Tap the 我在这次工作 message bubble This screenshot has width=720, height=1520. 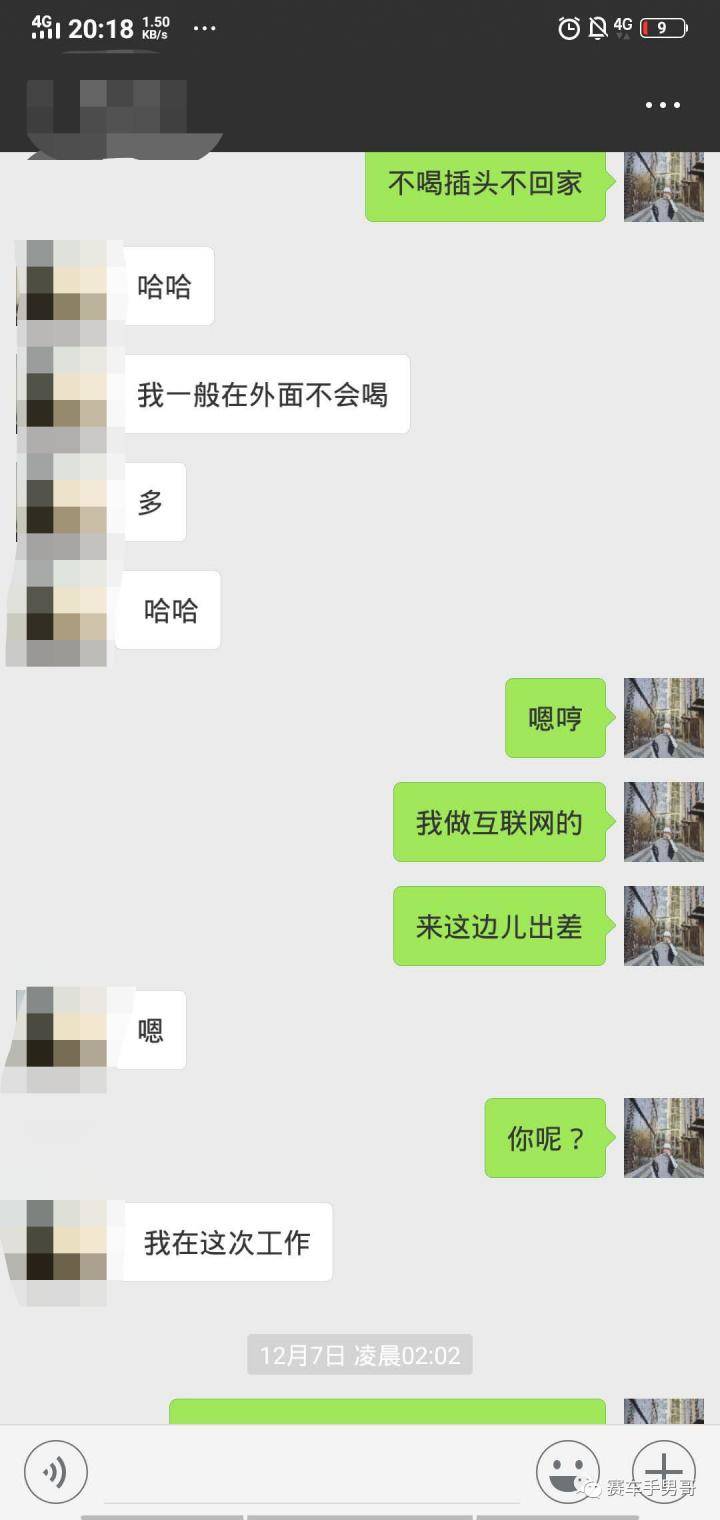(227, 1242)
